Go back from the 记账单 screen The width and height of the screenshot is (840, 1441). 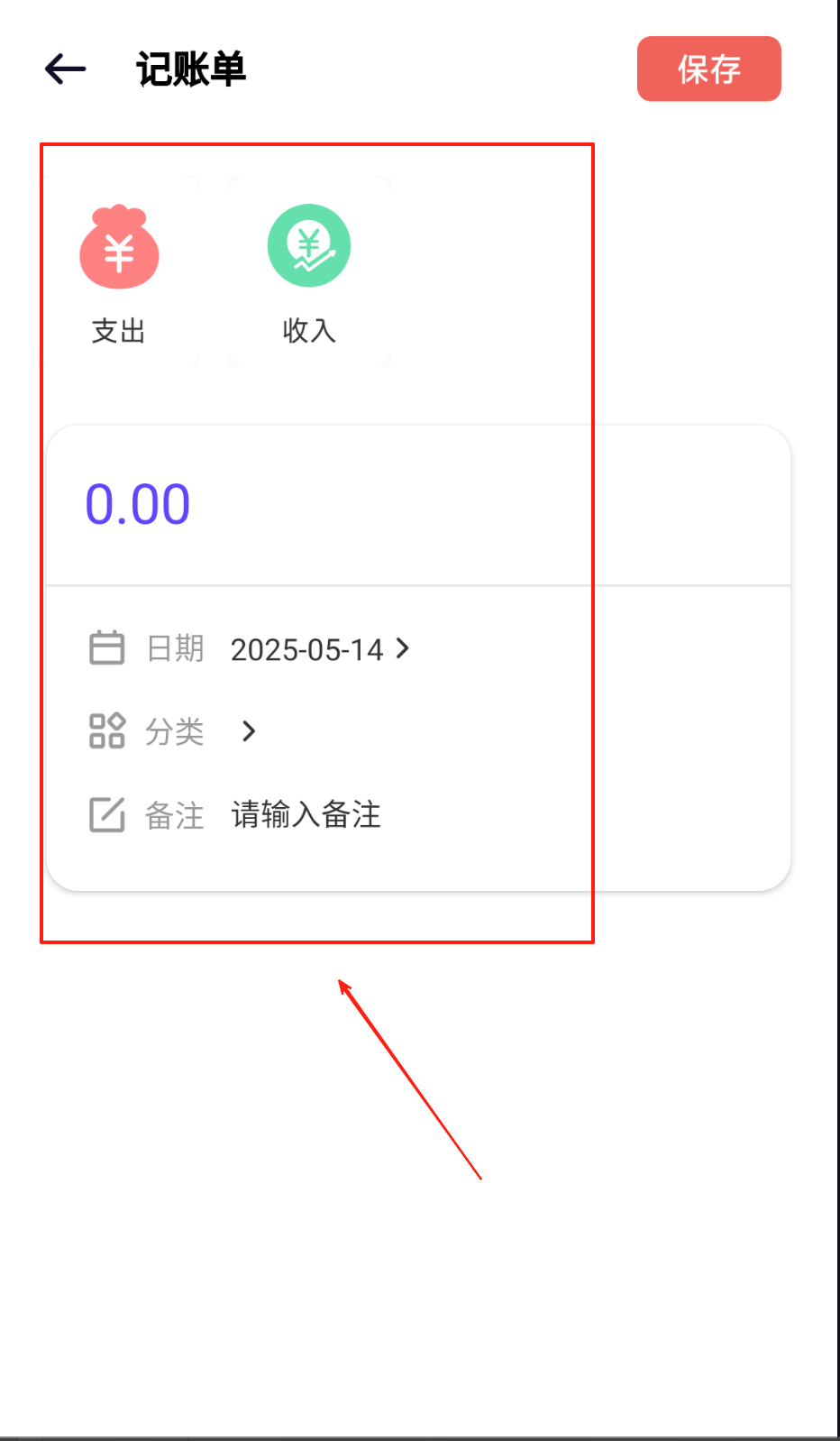point(66,69)
